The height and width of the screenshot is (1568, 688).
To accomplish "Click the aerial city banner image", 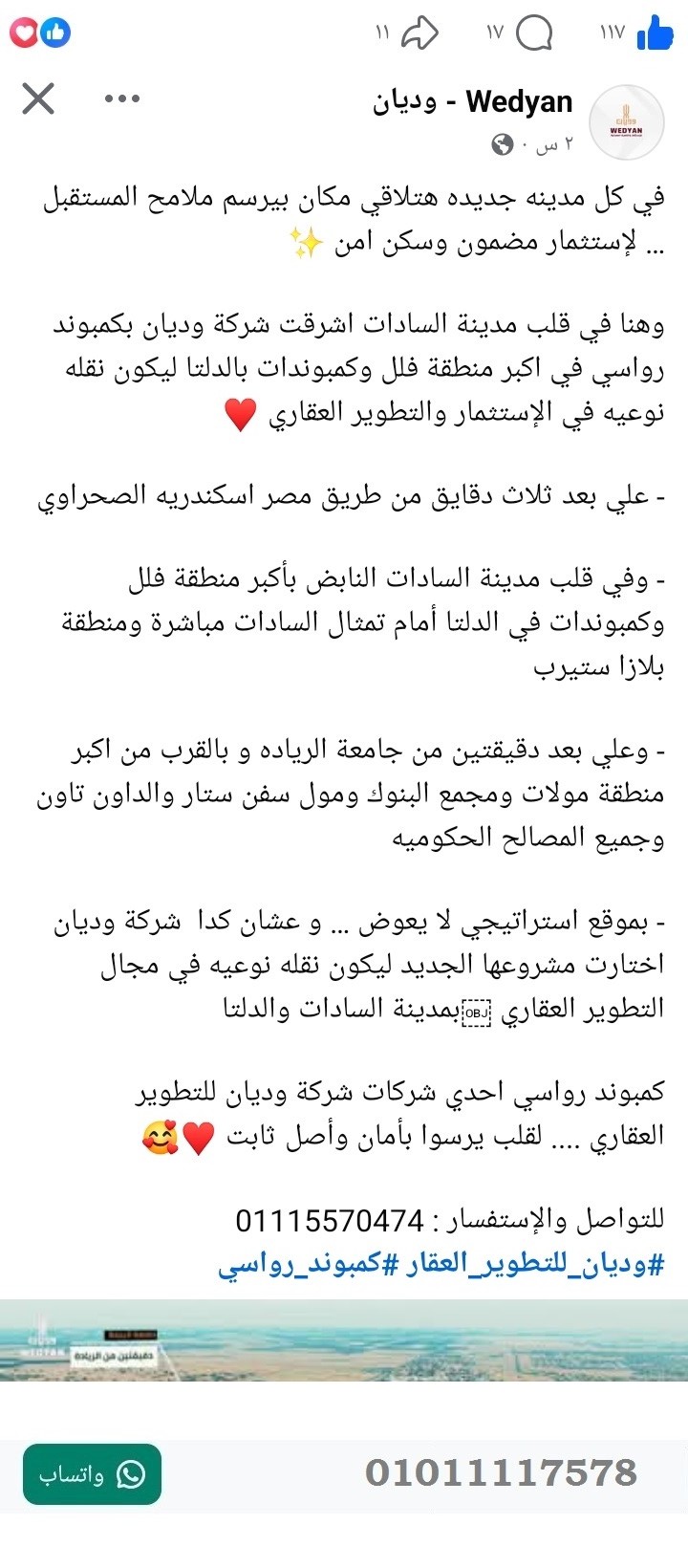I will [344, 1346].
